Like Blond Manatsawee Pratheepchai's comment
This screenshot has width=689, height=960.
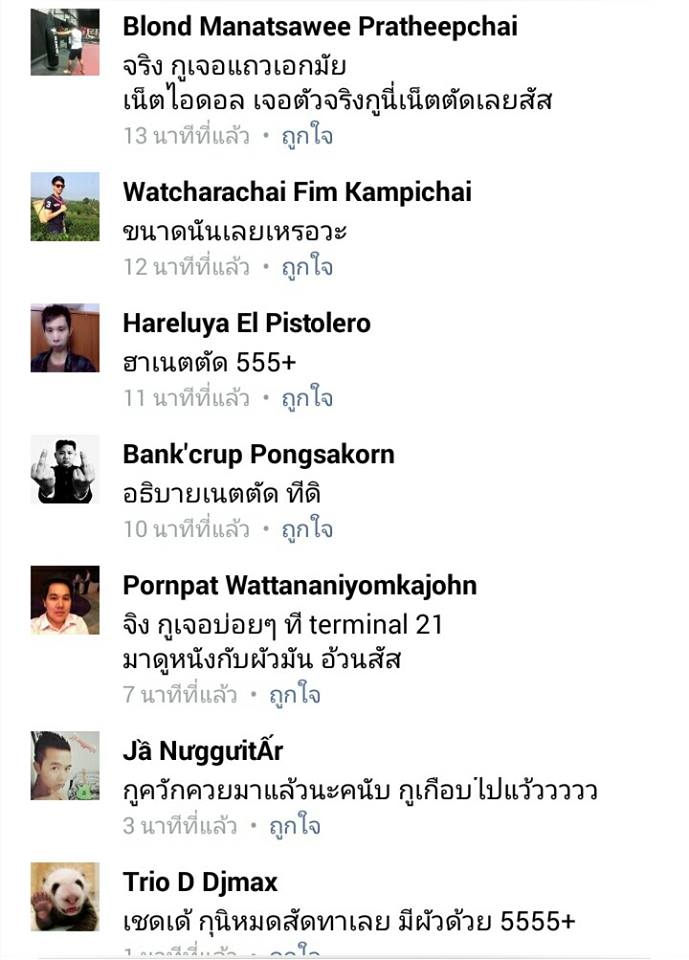pyautogui.click(x=307, y=136)
